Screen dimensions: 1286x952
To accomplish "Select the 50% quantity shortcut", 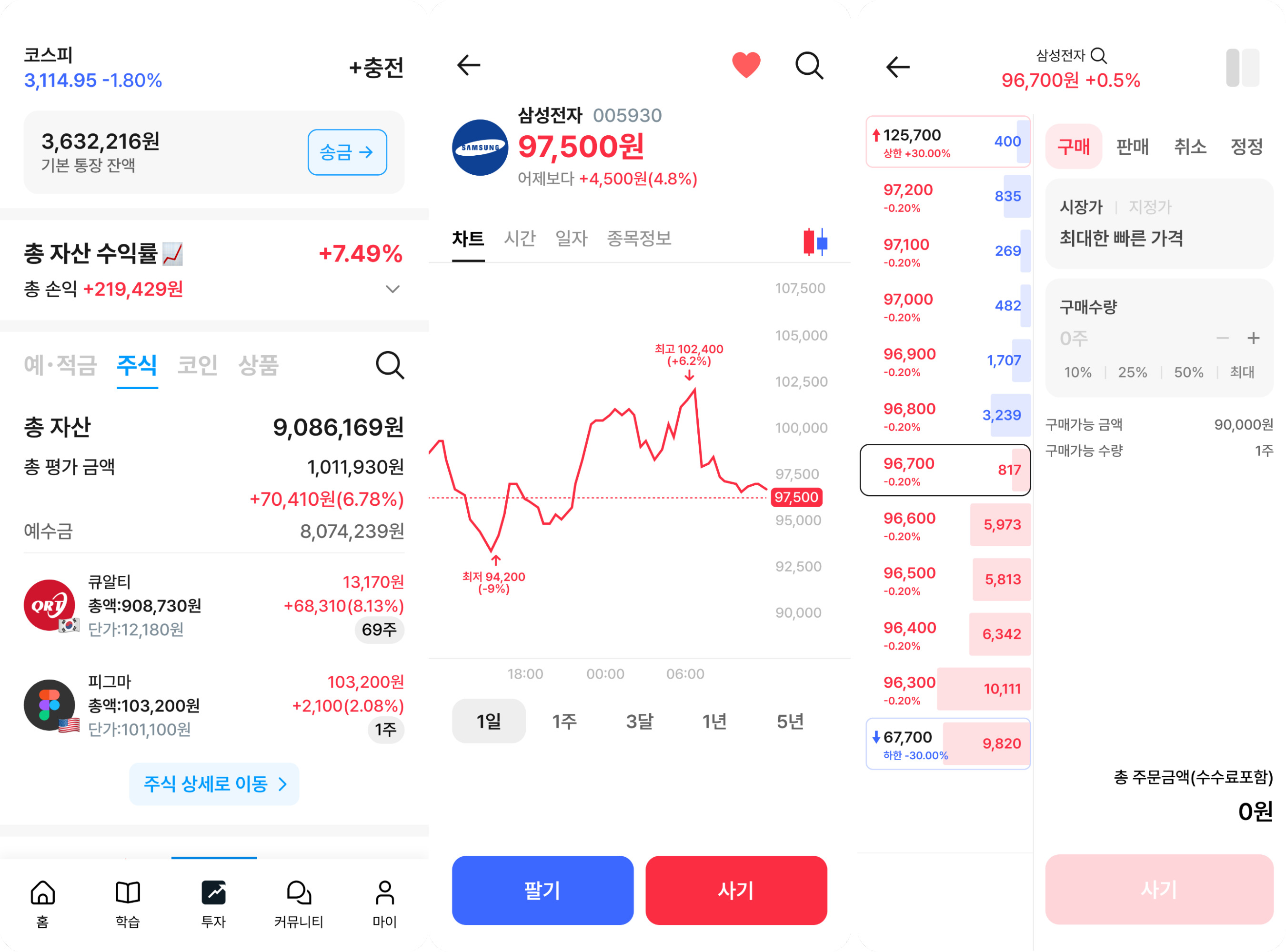I will coord(1188,373).
